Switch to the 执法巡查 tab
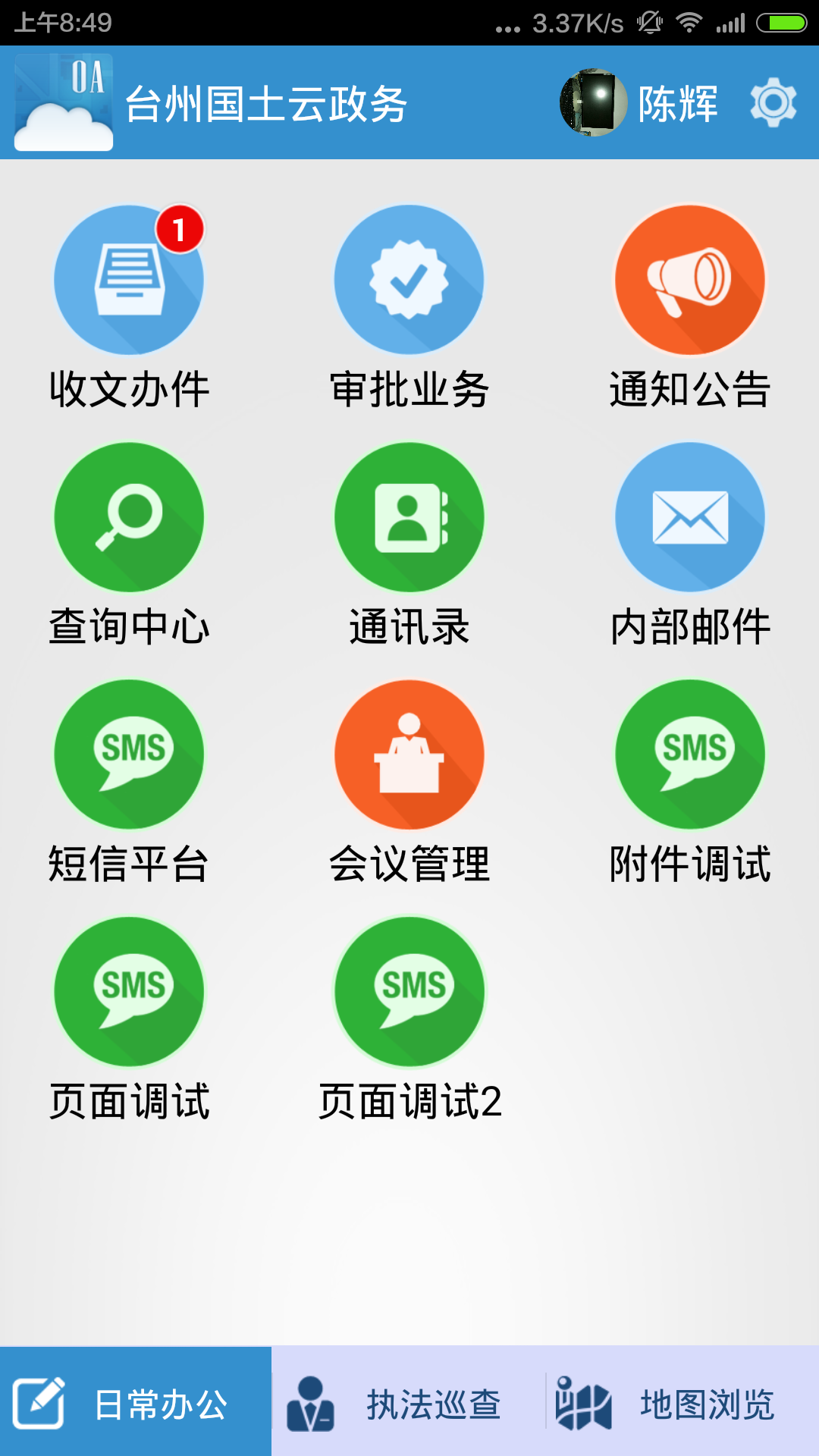 click(x=409, y=1403)
